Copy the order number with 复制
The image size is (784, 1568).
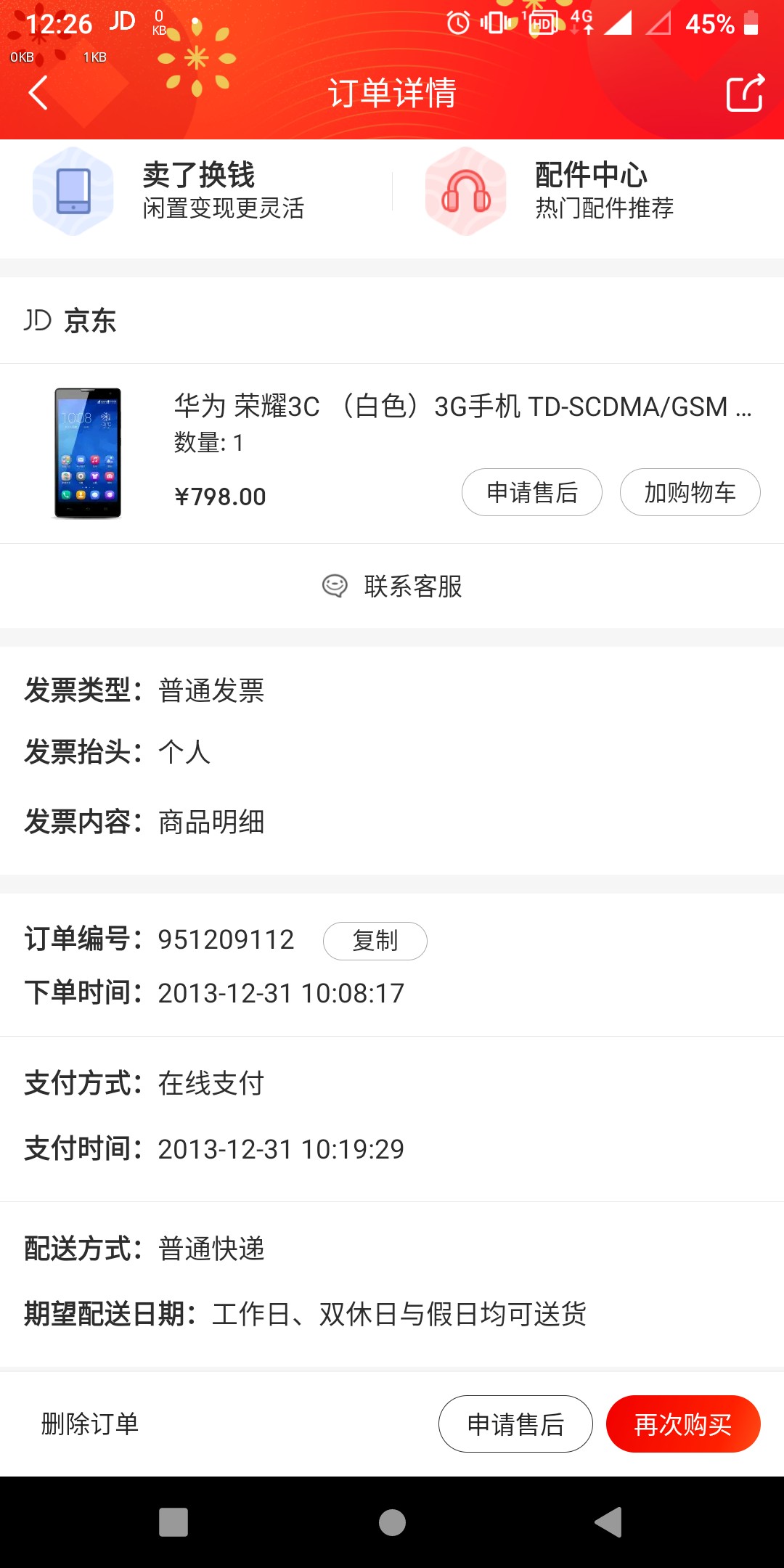(375, 941)
